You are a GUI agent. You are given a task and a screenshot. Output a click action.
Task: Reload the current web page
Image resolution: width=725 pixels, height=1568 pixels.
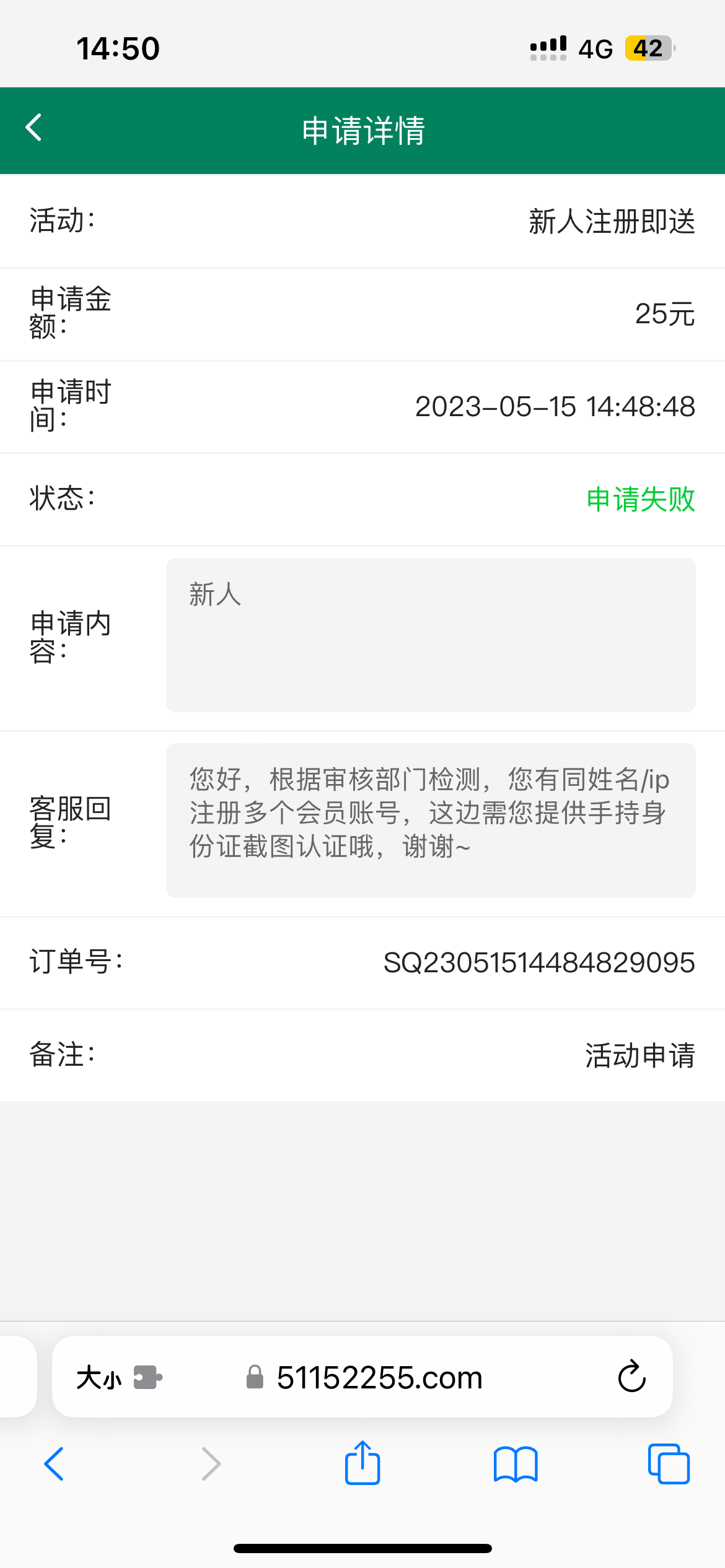(x=631, y=1377)
